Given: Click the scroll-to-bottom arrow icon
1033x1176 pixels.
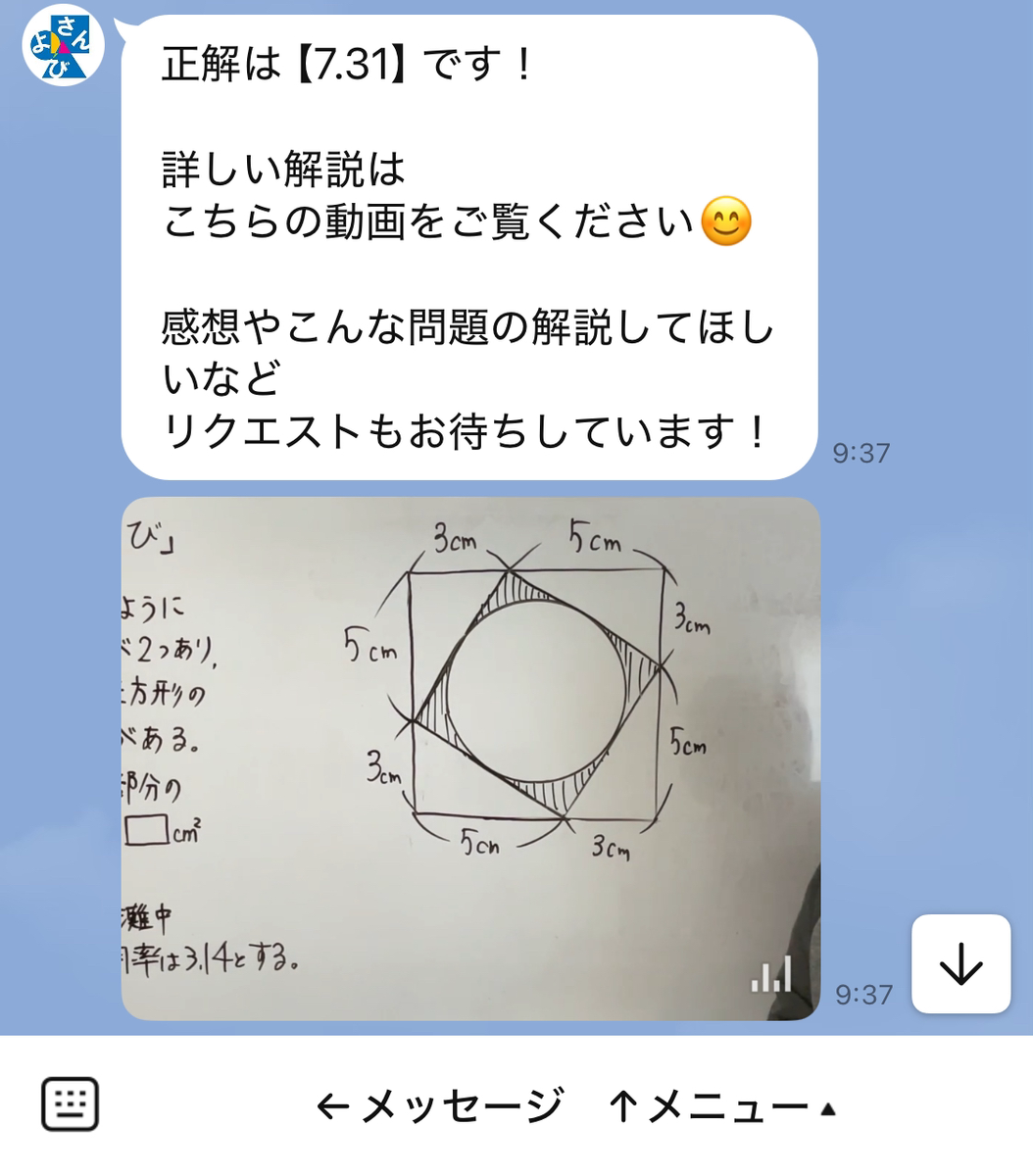Looking at the screenshot, I should [x=960, y=965].
